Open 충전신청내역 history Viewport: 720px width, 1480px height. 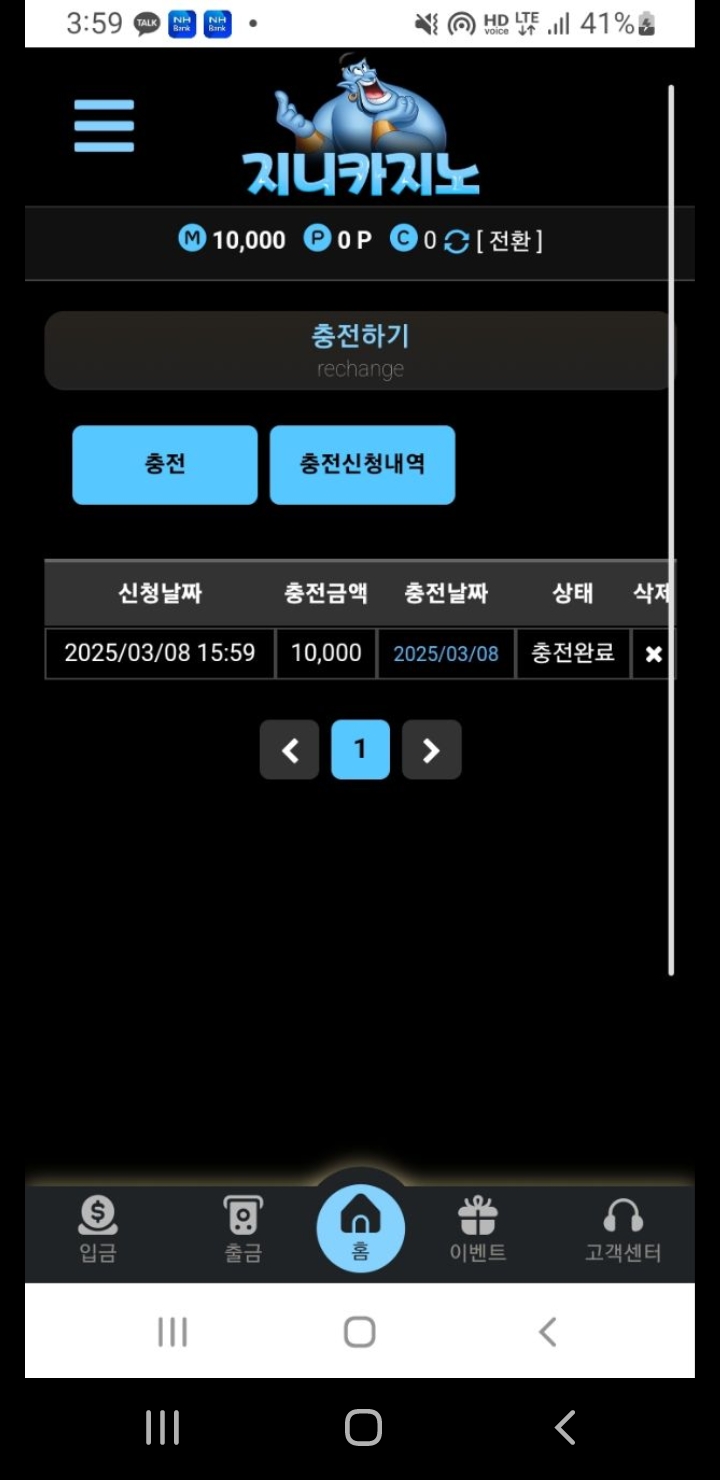click(x=362, y=465)
